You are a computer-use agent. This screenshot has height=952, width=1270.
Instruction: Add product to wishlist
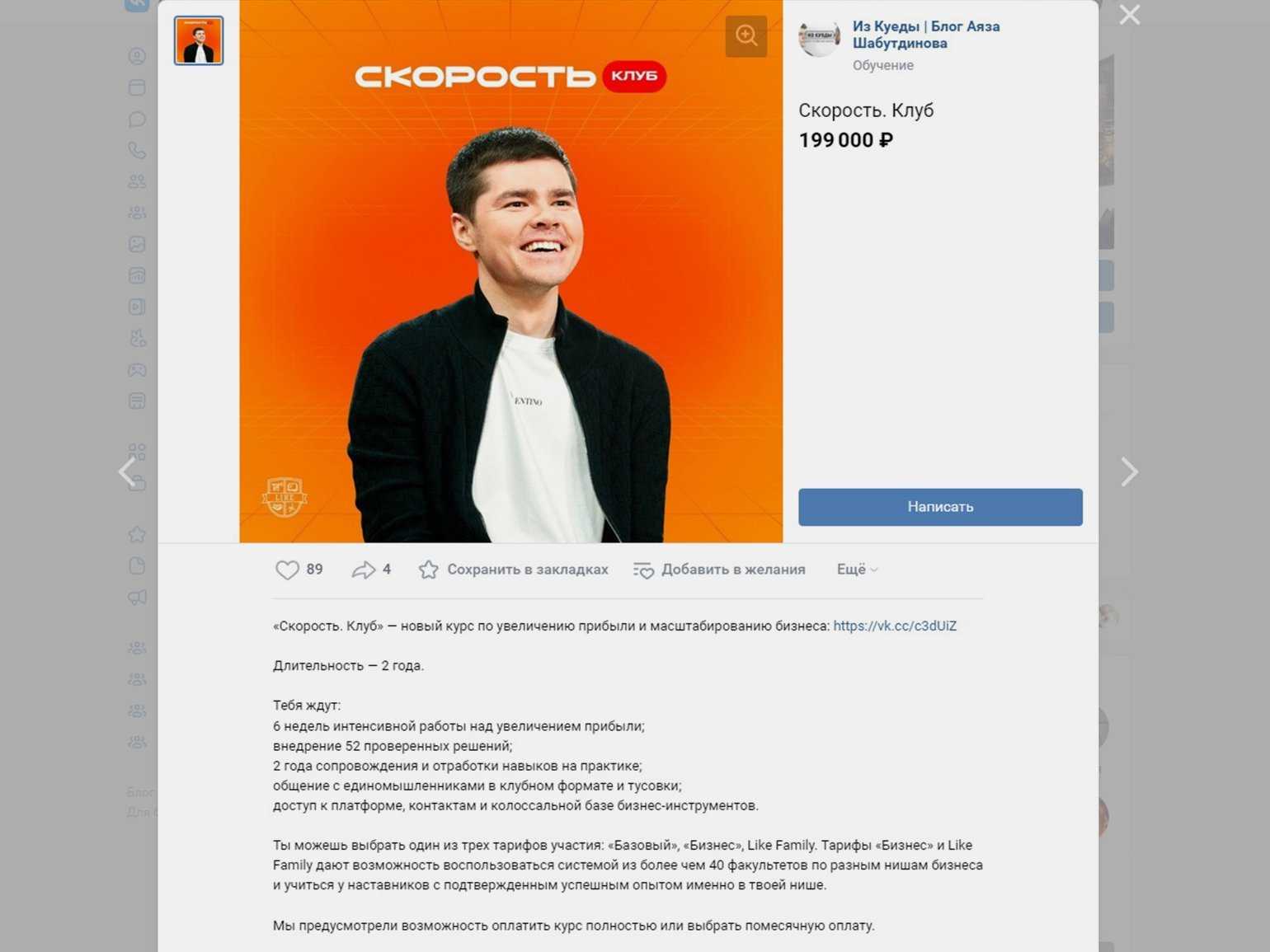[719, 570]
